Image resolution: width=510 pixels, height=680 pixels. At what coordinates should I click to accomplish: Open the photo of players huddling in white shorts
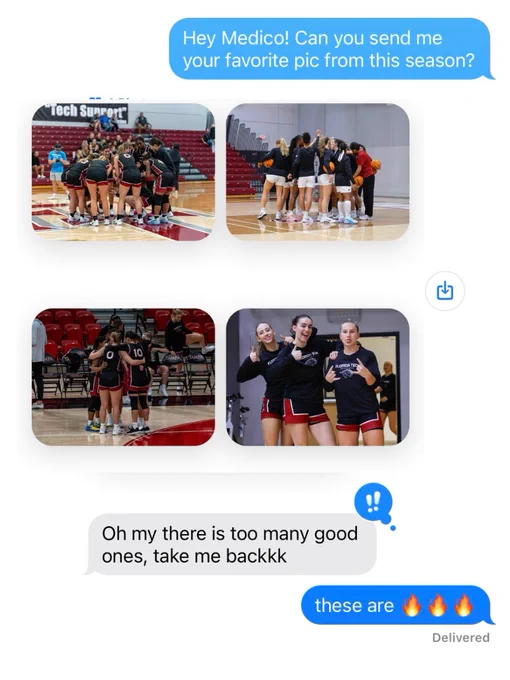point(317,172)
